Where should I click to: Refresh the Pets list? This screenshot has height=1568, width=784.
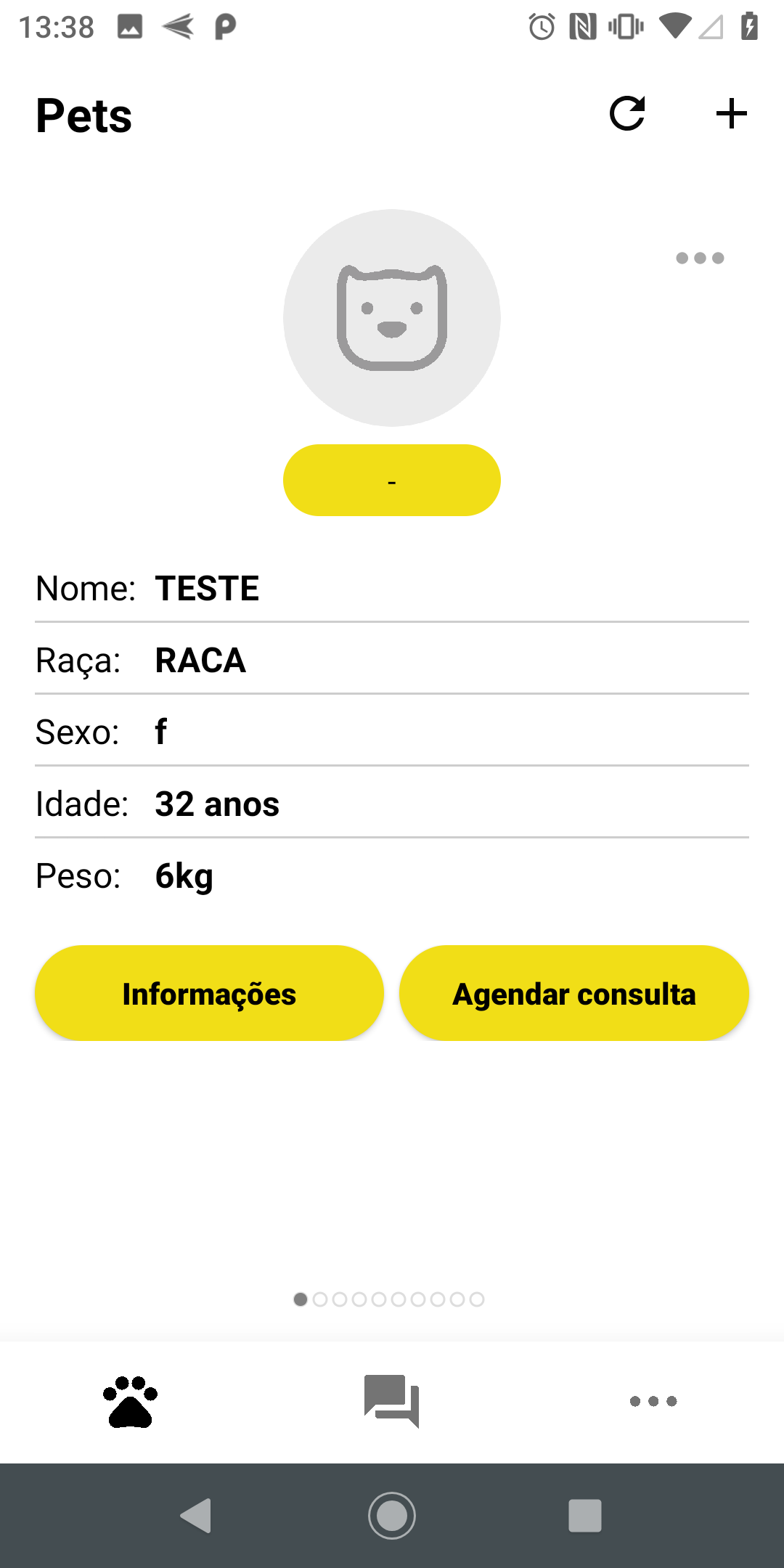pos(627,113)
